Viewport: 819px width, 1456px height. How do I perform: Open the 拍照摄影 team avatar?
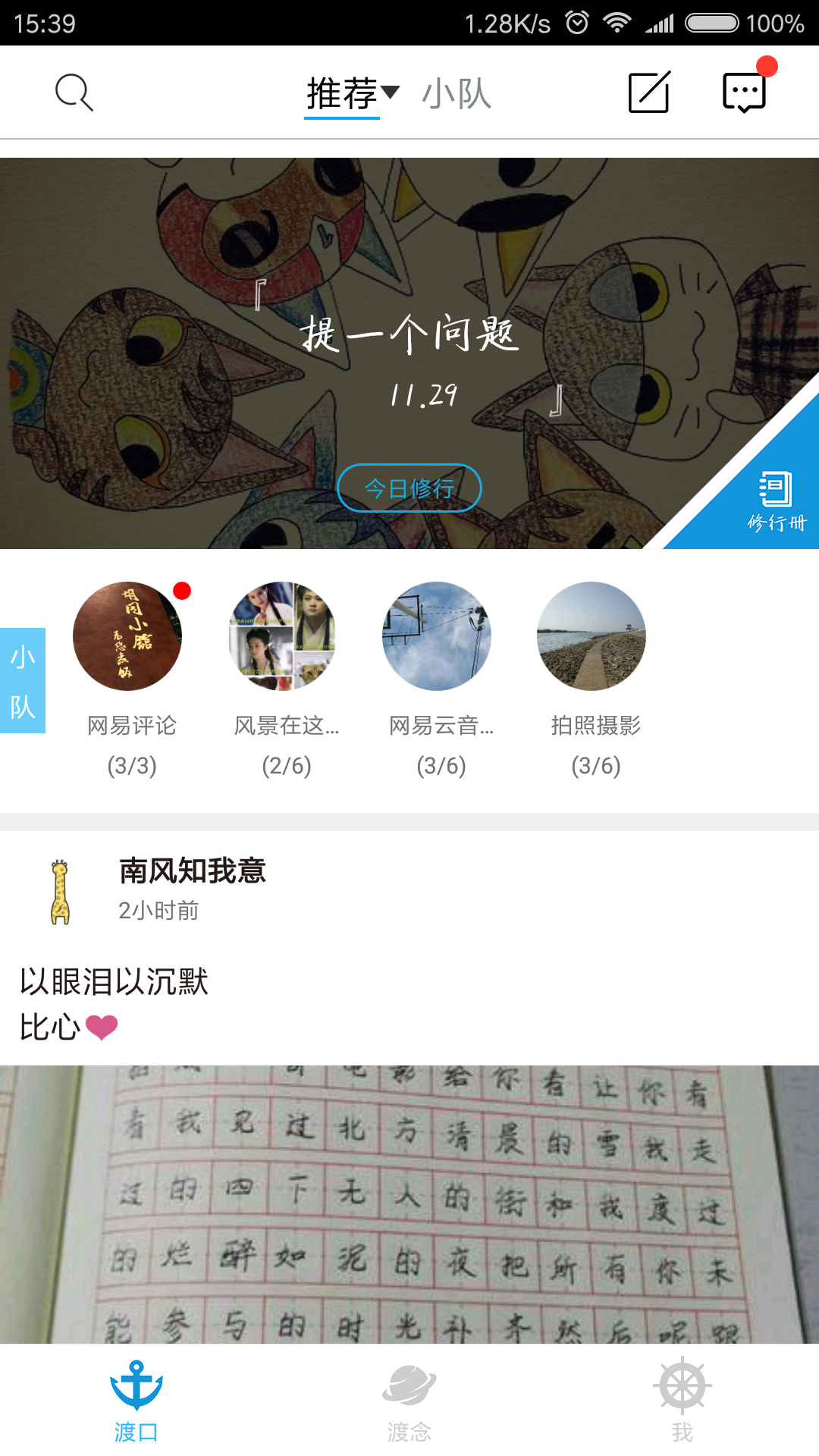[x=594, y=637]
